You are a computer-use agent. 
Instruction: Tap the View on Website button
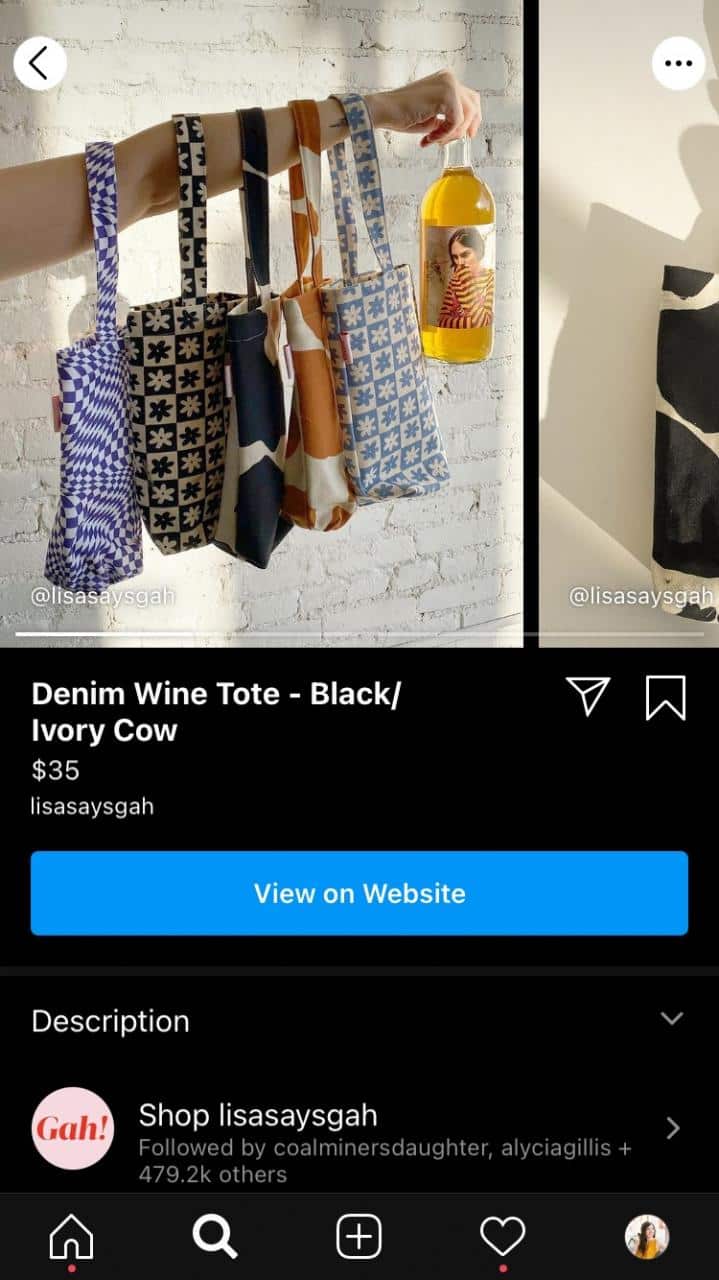(359, 893)
